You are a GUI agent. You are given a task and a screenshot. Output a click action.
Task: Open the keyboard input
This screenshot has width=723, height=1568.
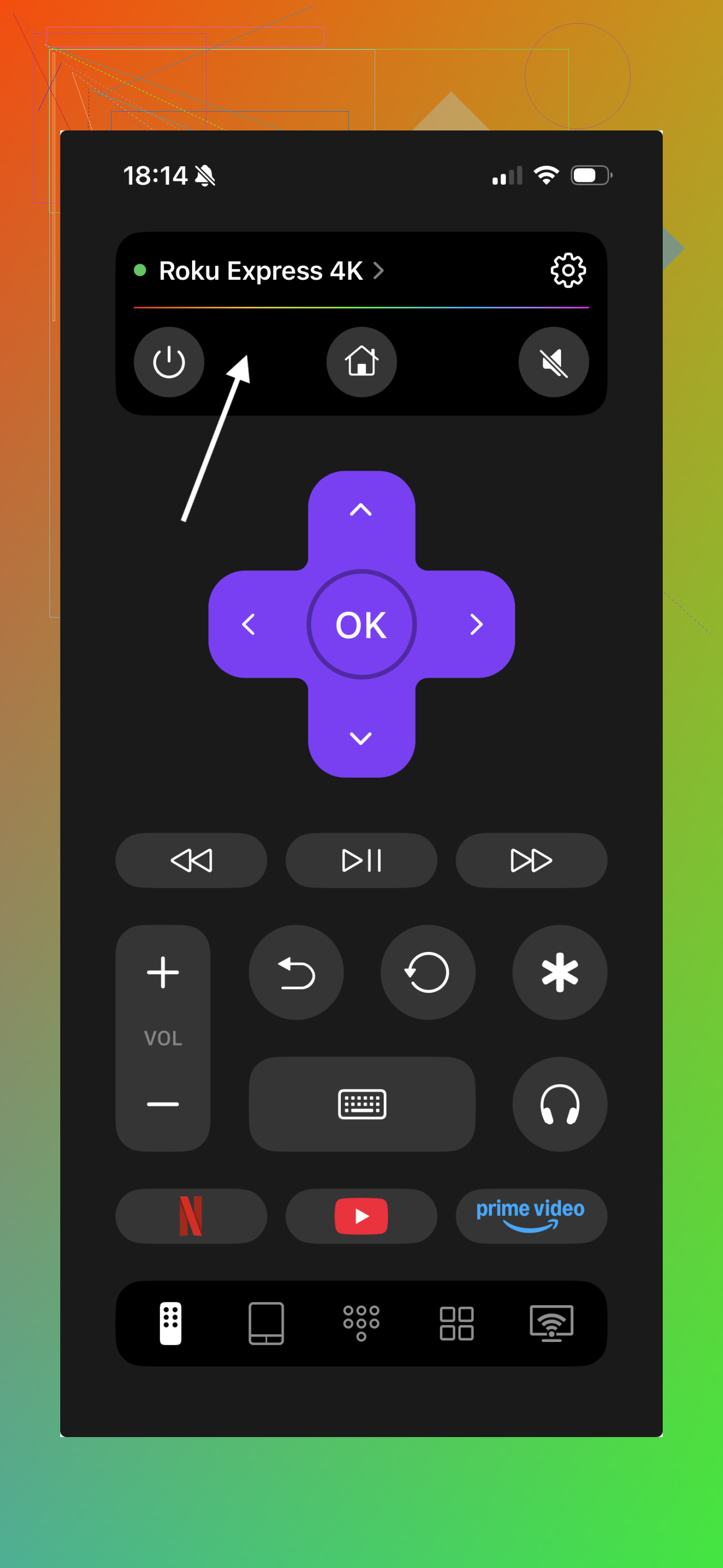[362, 1104]
